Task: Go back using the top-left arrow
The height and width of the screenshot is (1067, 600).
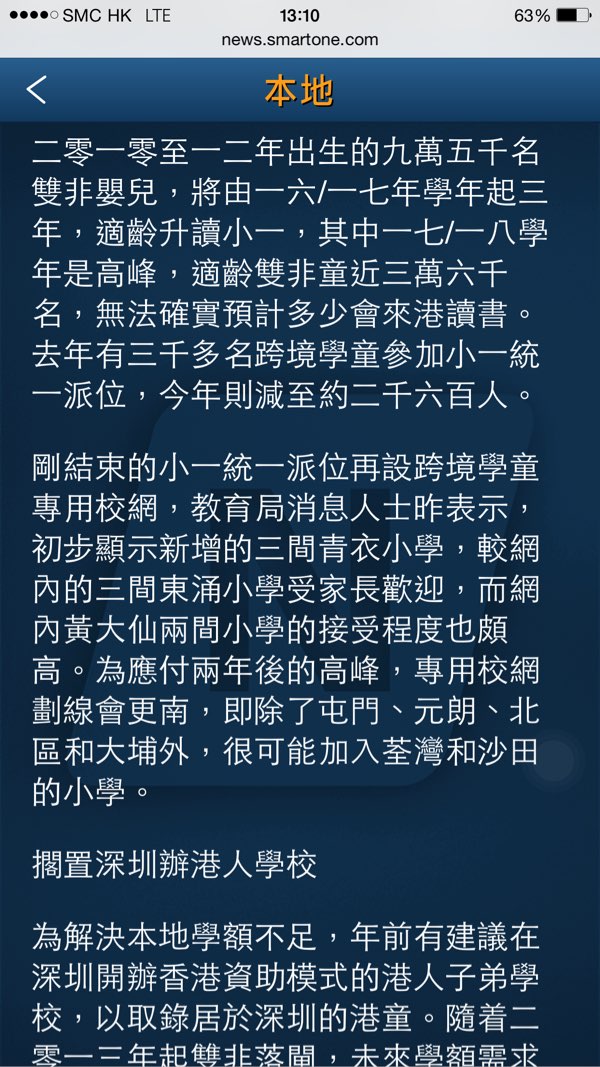Action: (x=37, y=90)
